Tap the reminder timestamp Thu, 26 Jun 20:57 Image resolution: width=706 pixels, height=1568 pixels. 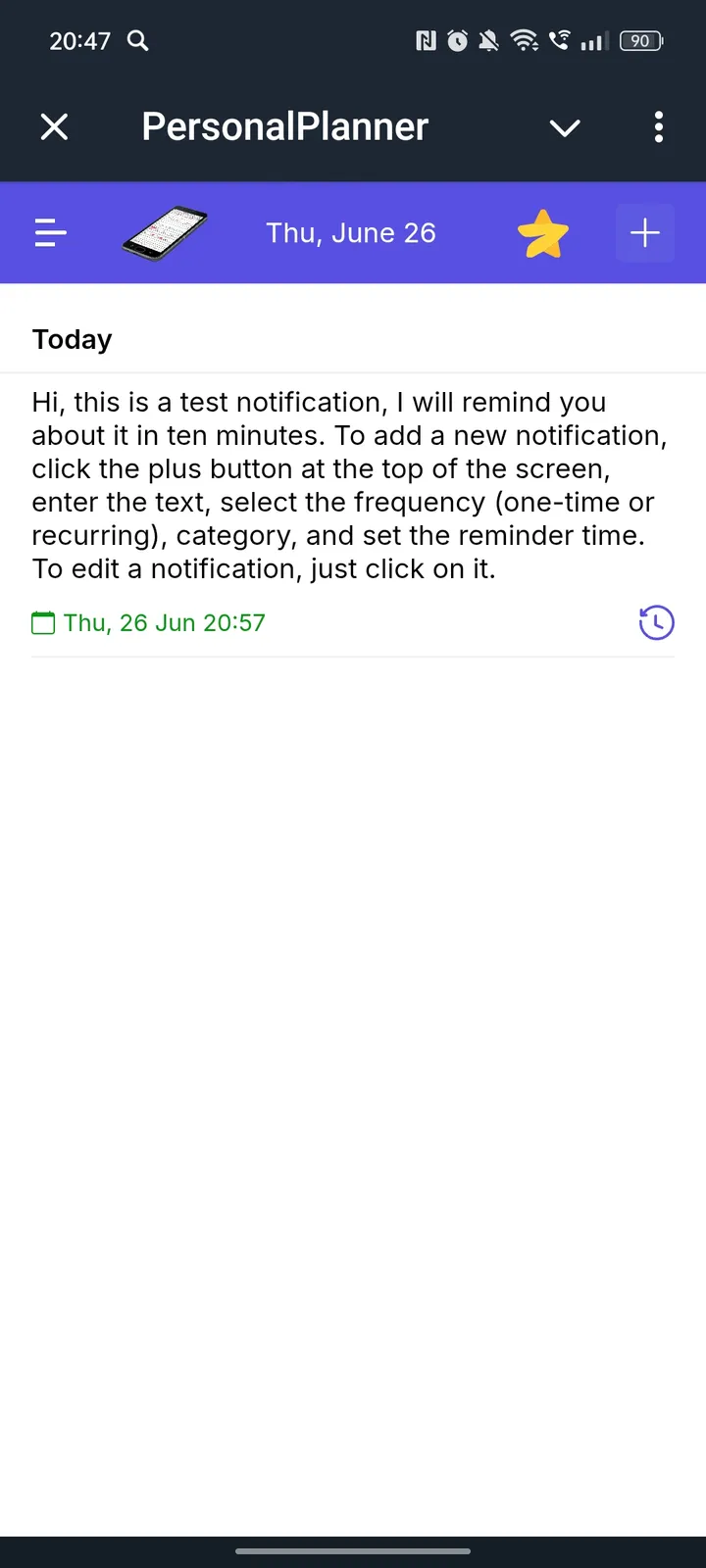click(163, 622)
